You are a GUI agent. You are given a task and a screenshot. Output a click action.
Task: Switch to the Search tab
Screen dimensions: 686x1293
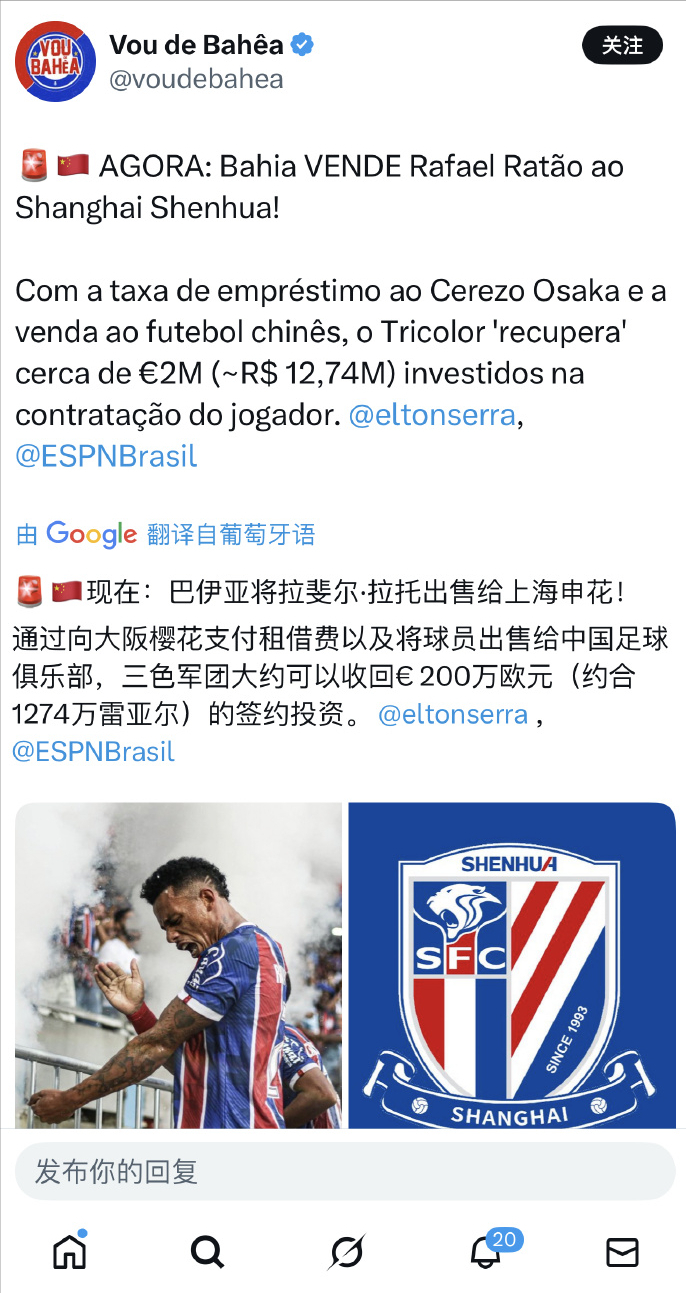click(x=207, y=1251)
